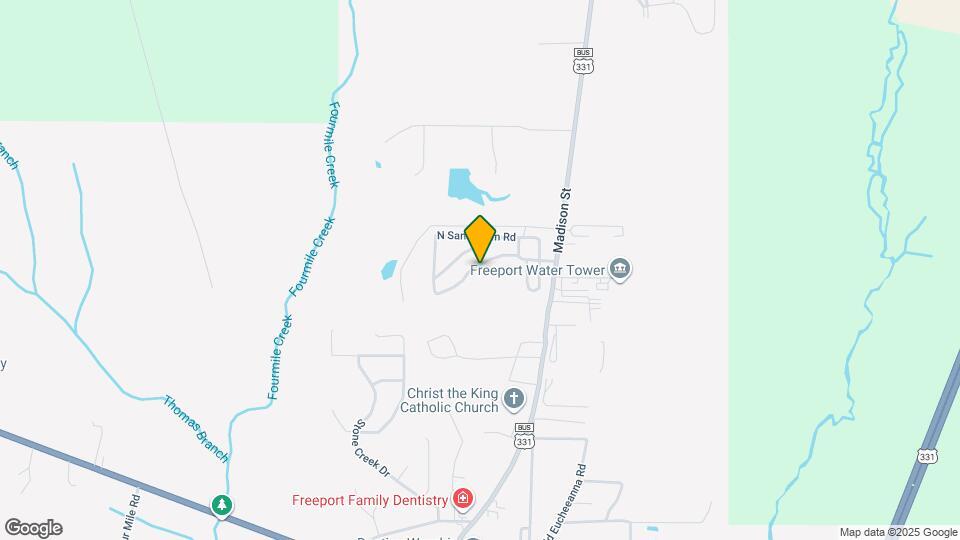The width and height of the screenshot is (960, 540).
Task: Tap the green park tree marker
Action: (x=222, y=505)
